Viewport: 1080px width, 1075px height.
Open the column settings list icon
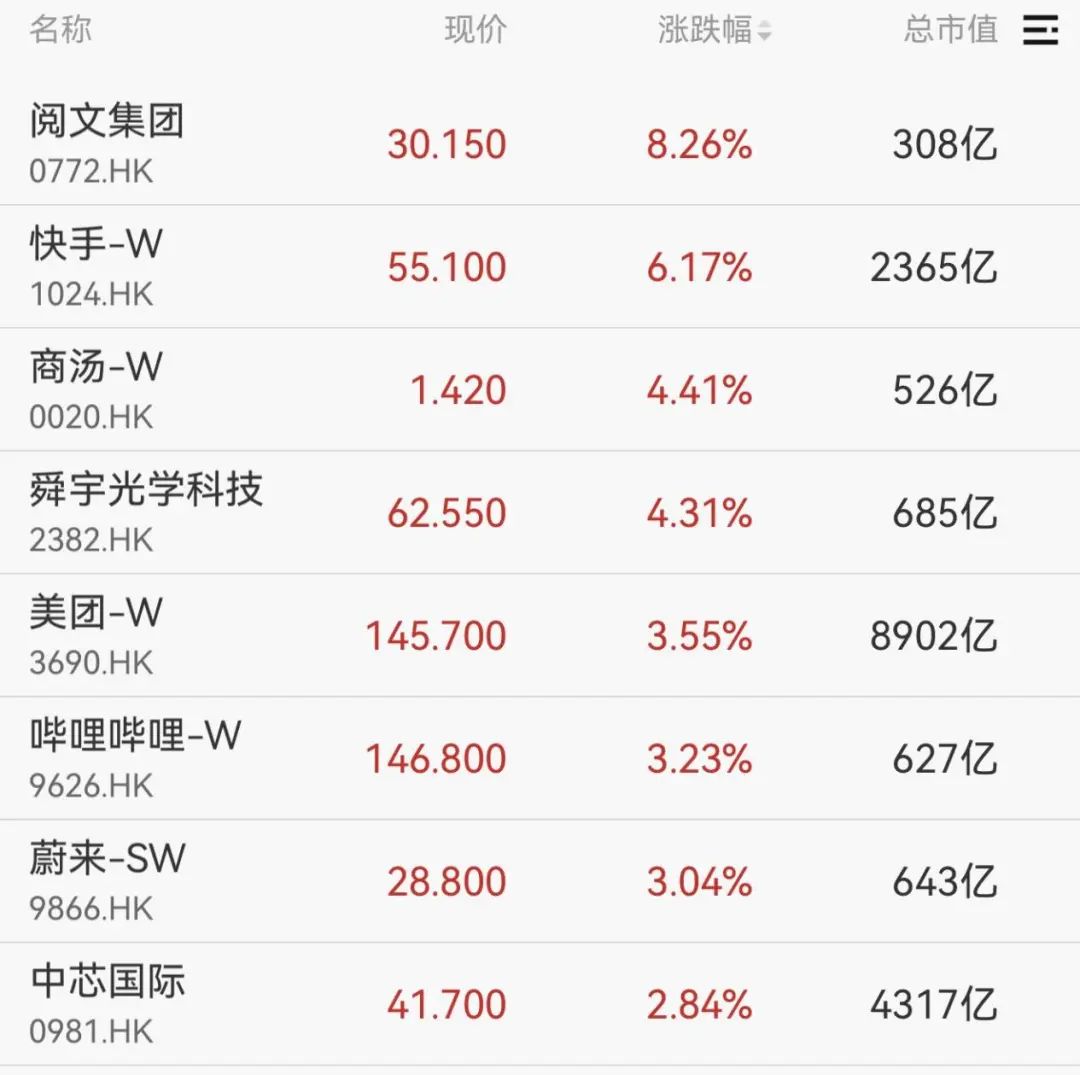tap(1040, 30)
